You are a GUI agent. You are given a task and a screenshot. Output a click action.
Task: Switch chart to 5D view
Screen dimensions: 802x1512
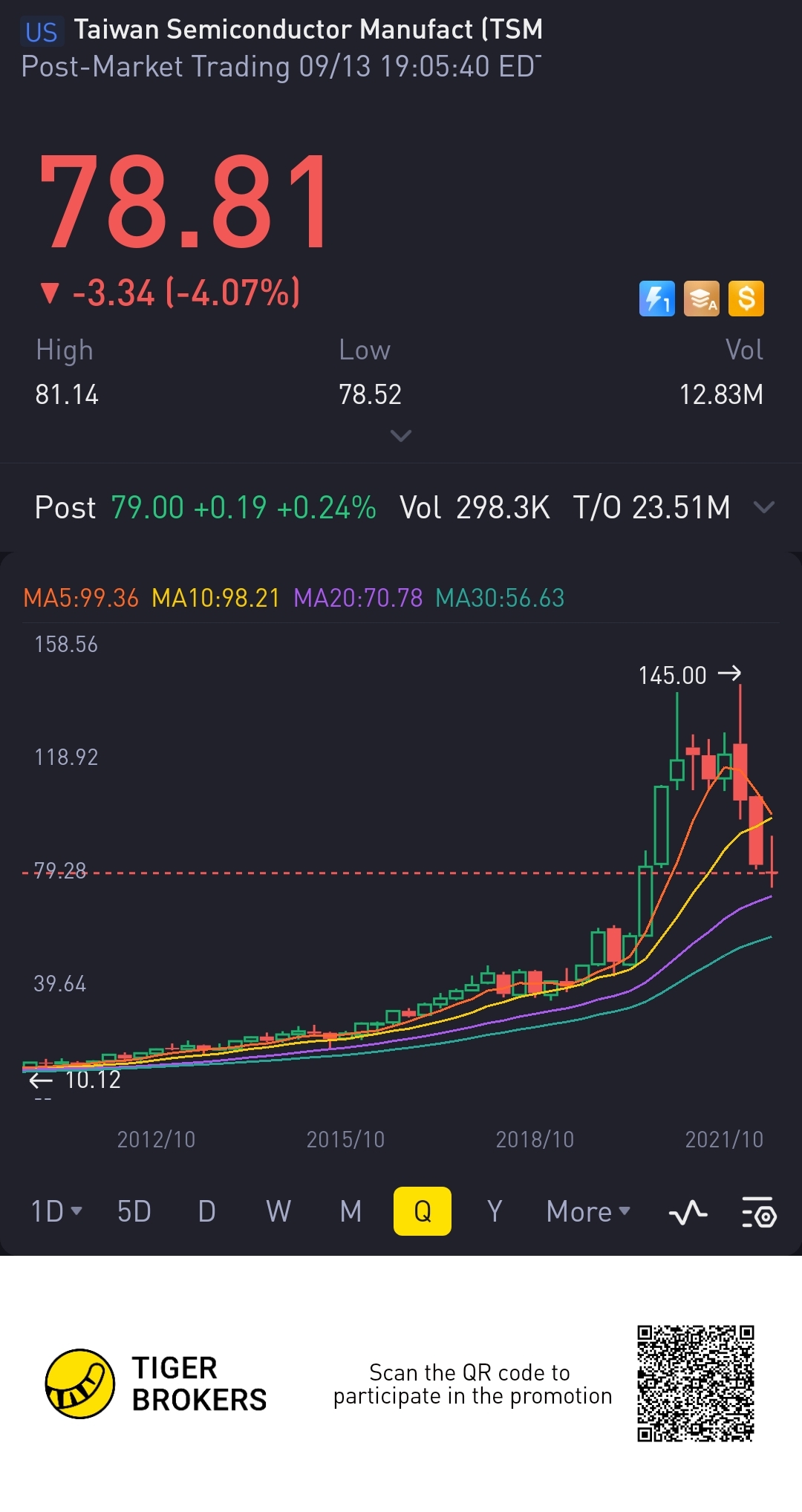click(x=134, y=1211)
